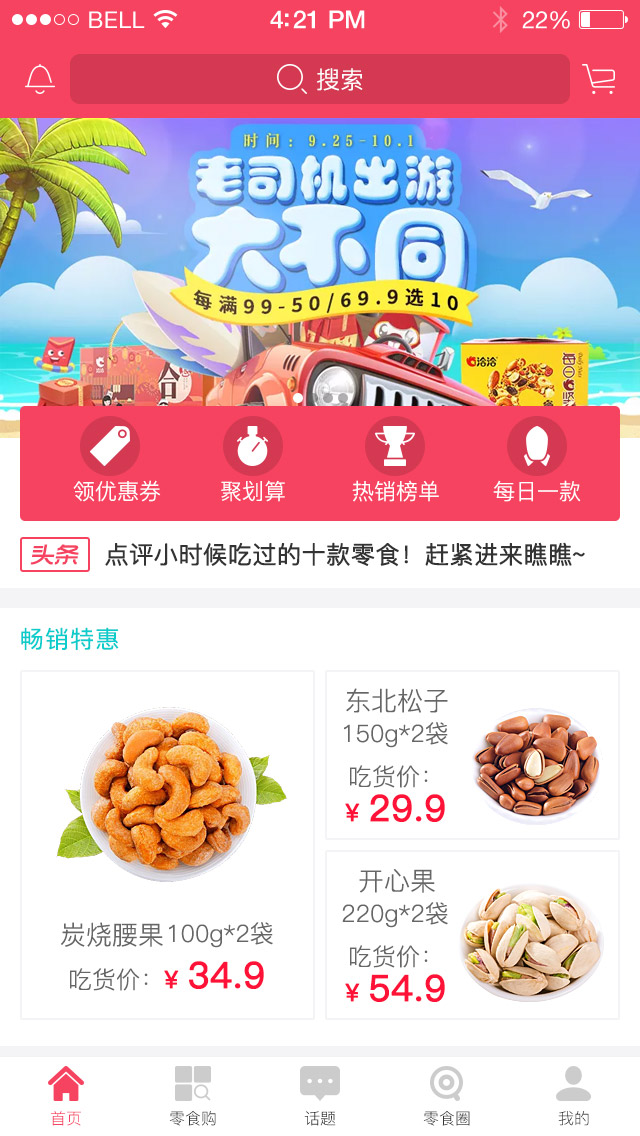Open the 我的 profile tab

click(573, 1096)
